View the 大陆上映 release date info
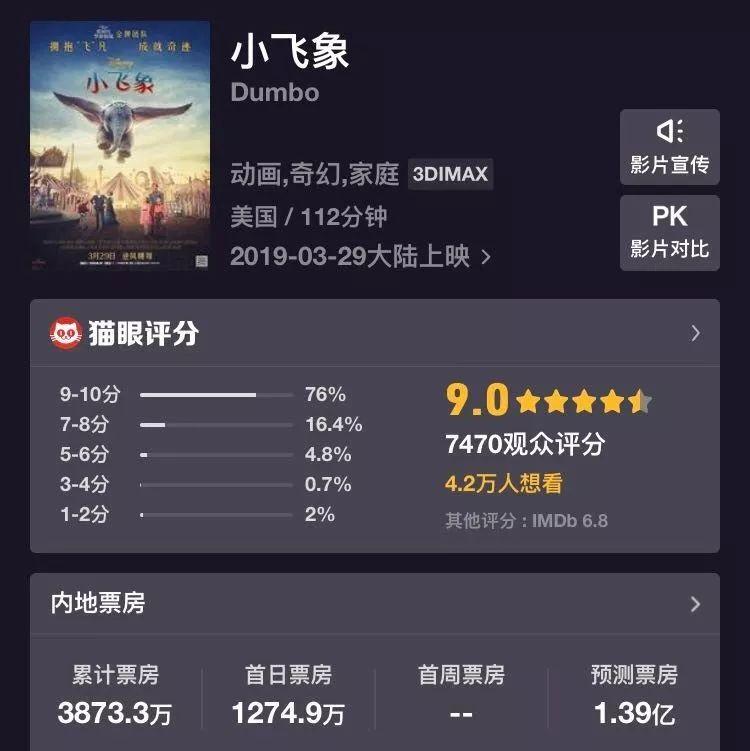This screenshot has width=750, height=751. tap(360, 256)
